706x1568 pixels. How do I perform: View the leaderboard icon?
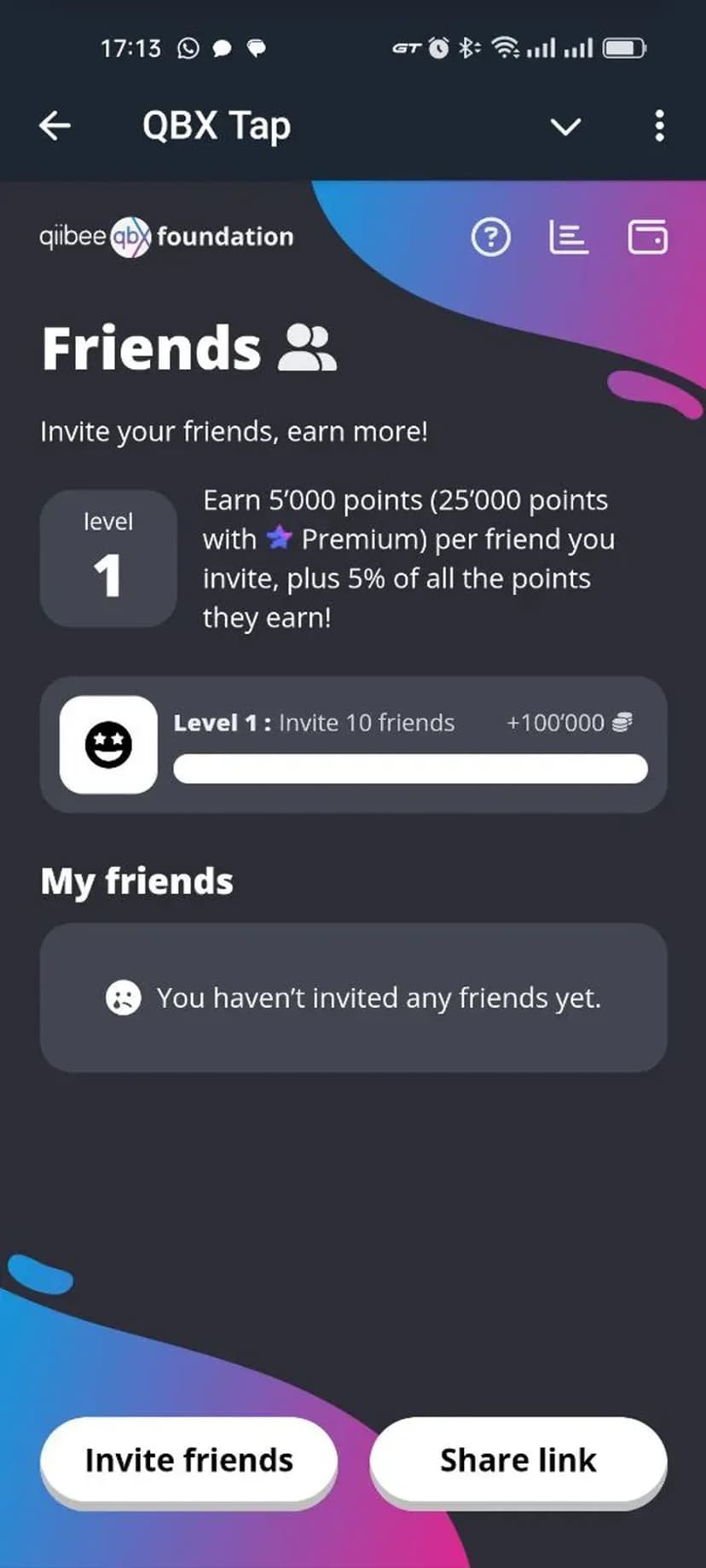coord(568,237)
